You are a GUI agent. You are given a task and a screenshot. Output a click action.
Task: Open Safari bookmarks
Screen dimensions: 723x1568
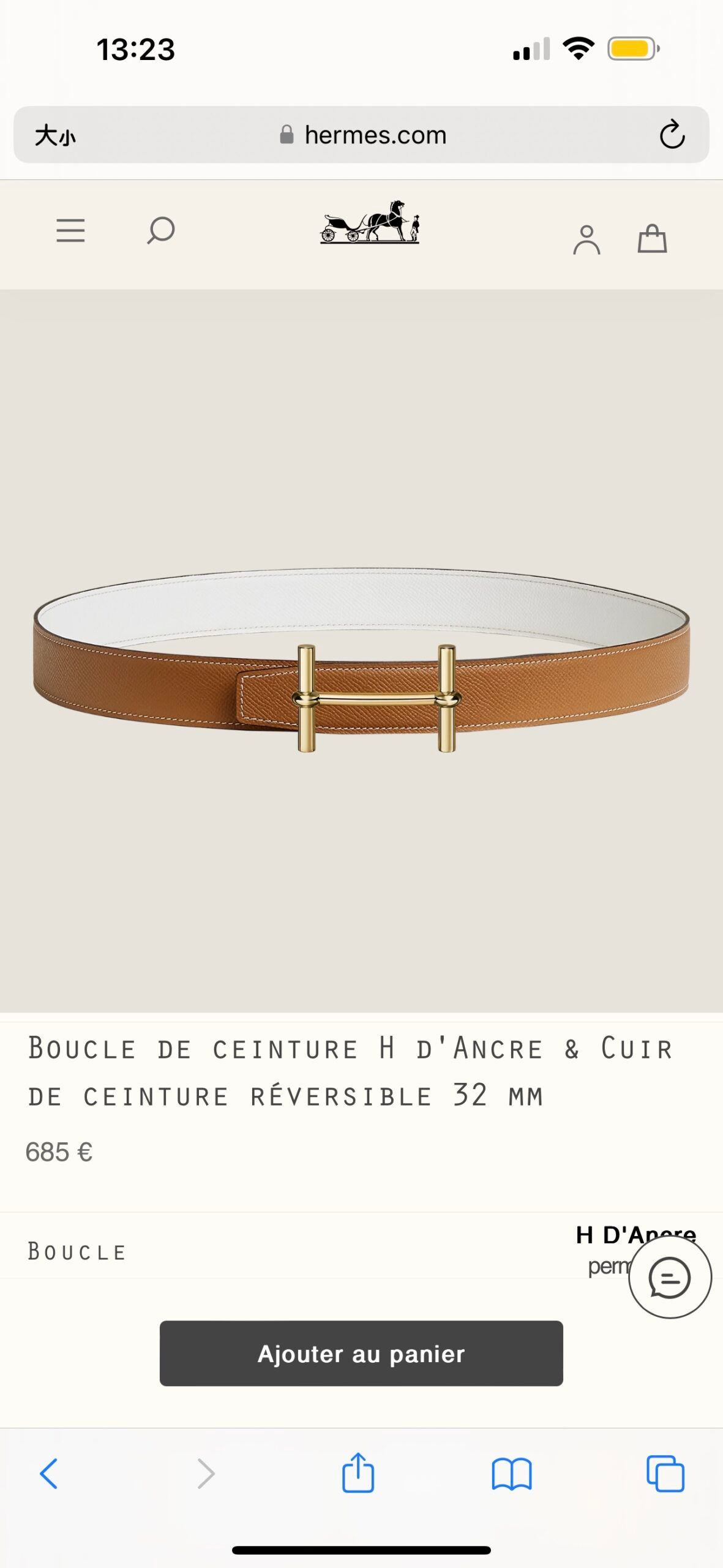(512, 1474)
